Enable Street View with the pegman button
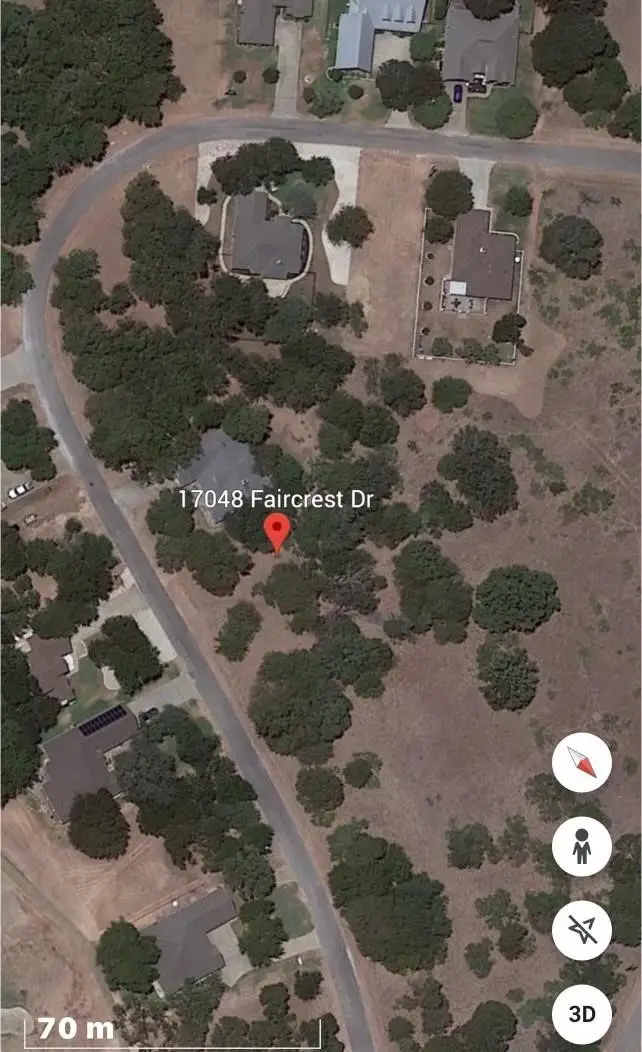This screenshot has width=642, height=1052. [x=582, y=846]
